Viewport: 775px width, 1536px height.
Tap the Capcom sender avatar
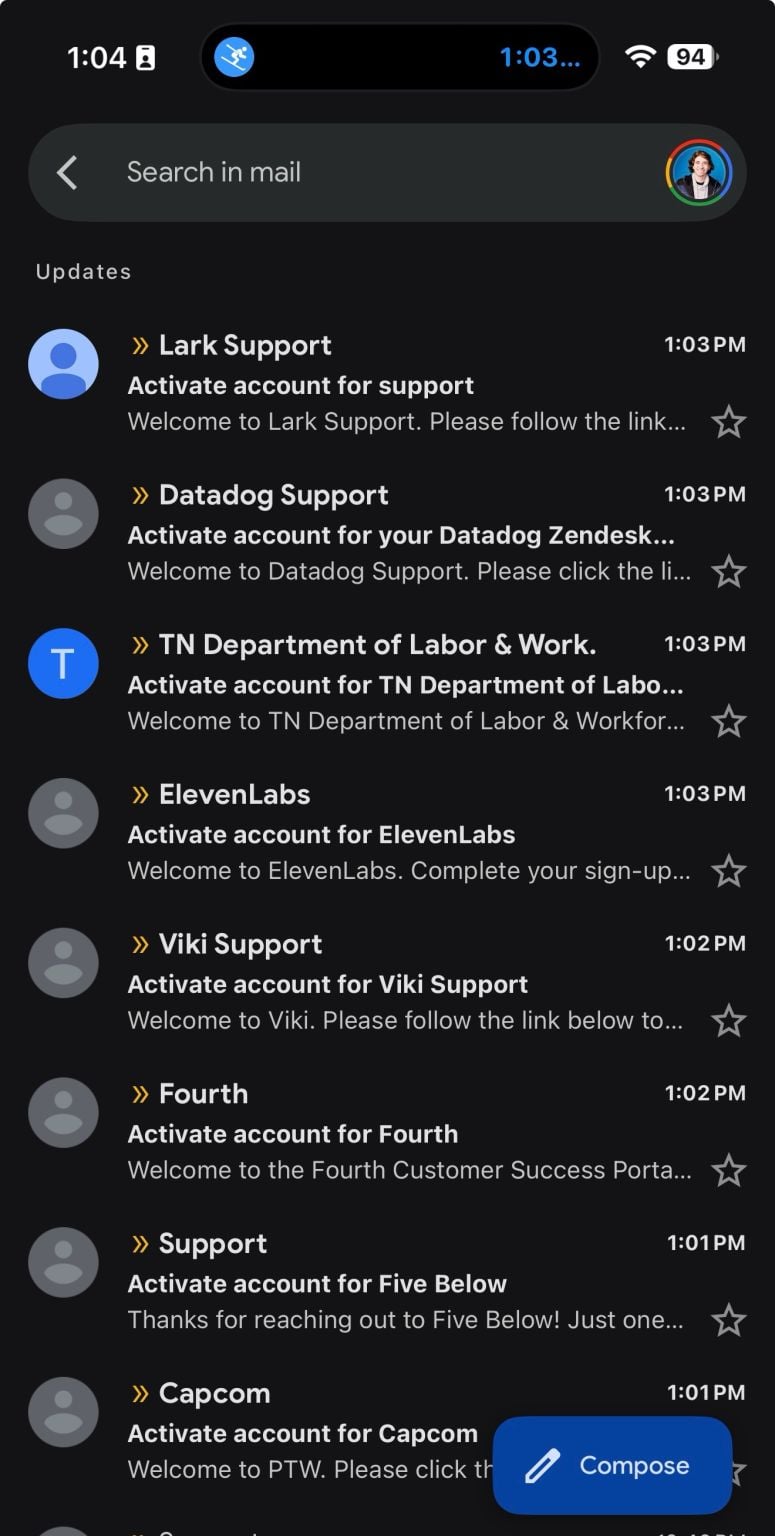pyautogui.click(x=63, y=1411)
